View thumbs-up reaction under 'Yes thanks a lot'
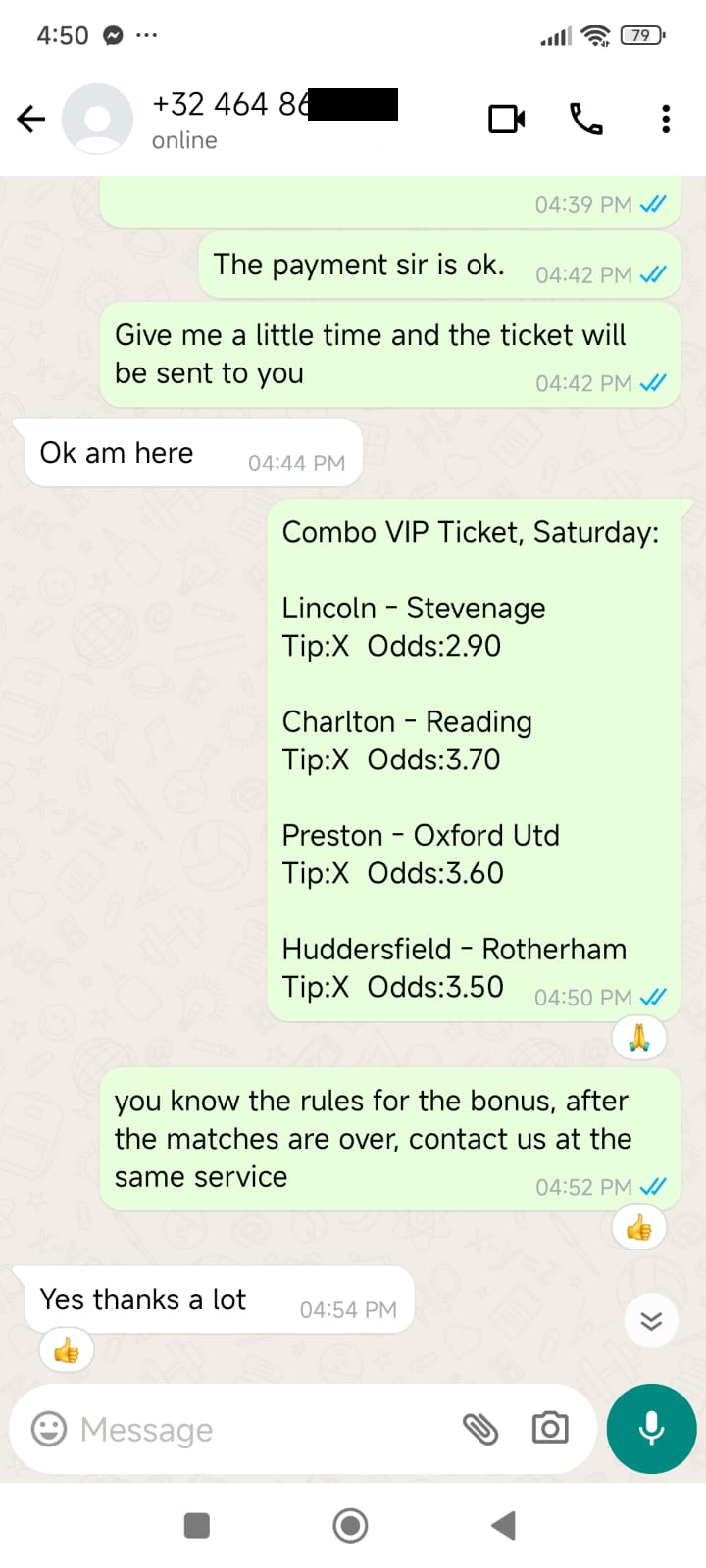This screenshot has width=706, height=1568. pos(67,1351)
